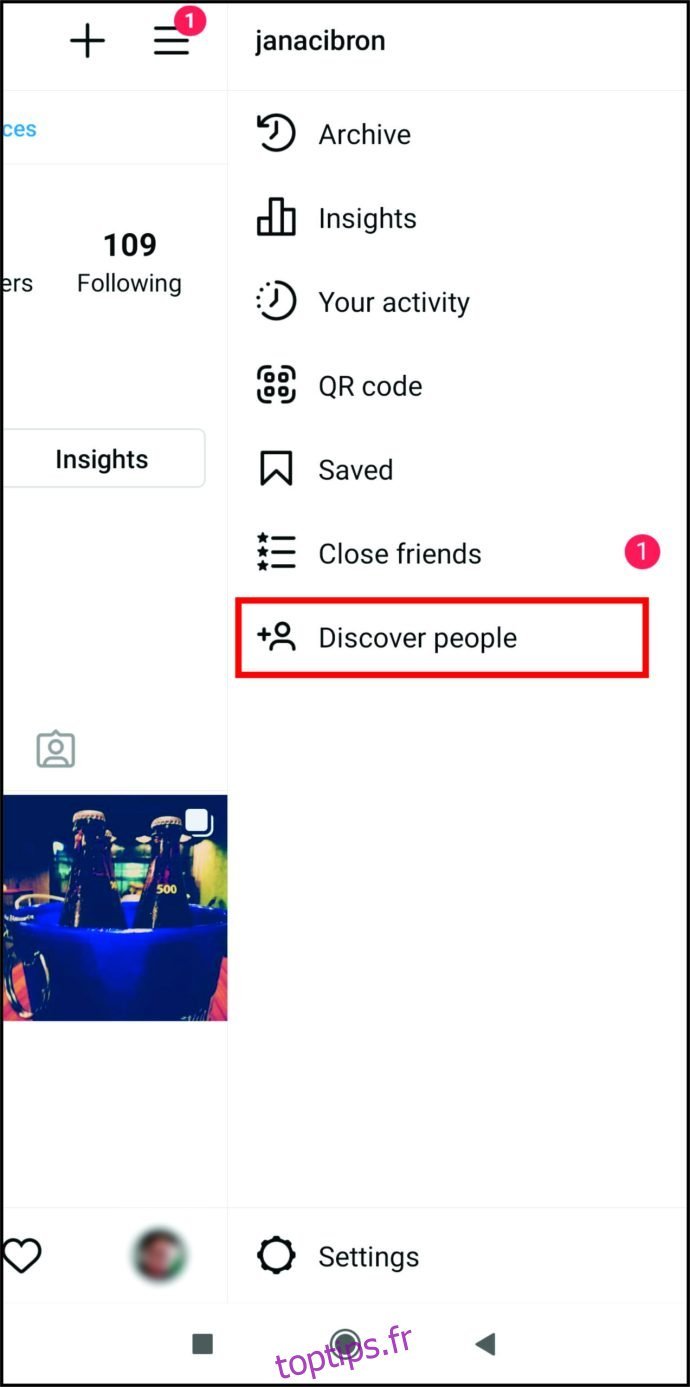Tap the Insights button on the profile

[x=102, y=459]
